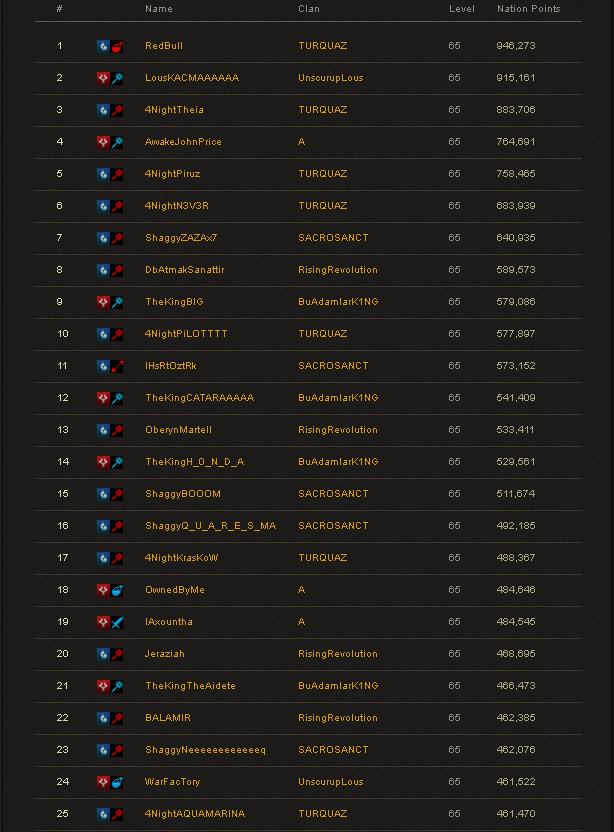The height and width of the screenshot is (832, 614).
Task: Open the SACROSANCT clan in IHsRtOztRk's row
Action: (x=333, y=366)
